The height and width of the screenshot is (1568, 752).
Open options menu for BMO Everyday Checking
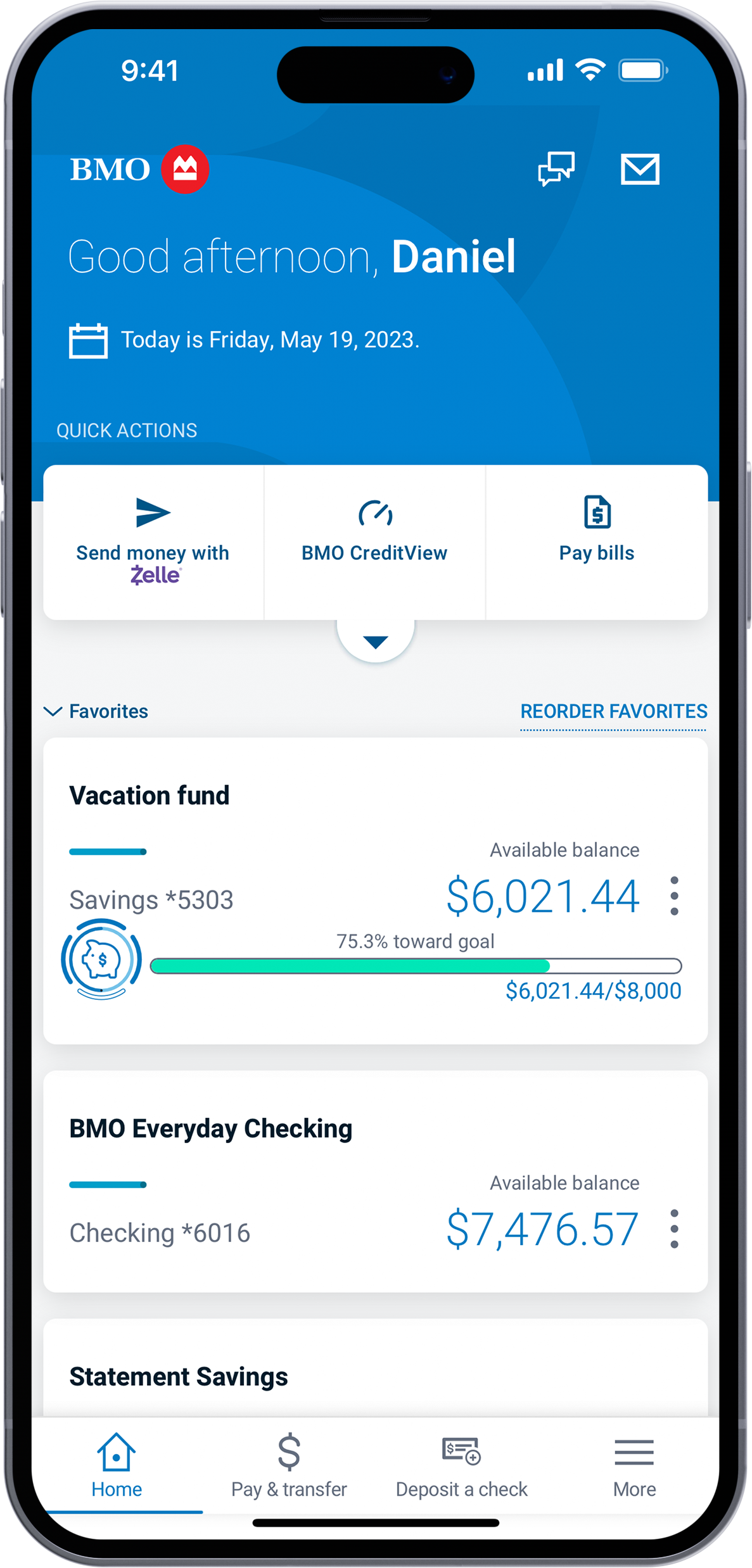click(x=674, y=1229)
